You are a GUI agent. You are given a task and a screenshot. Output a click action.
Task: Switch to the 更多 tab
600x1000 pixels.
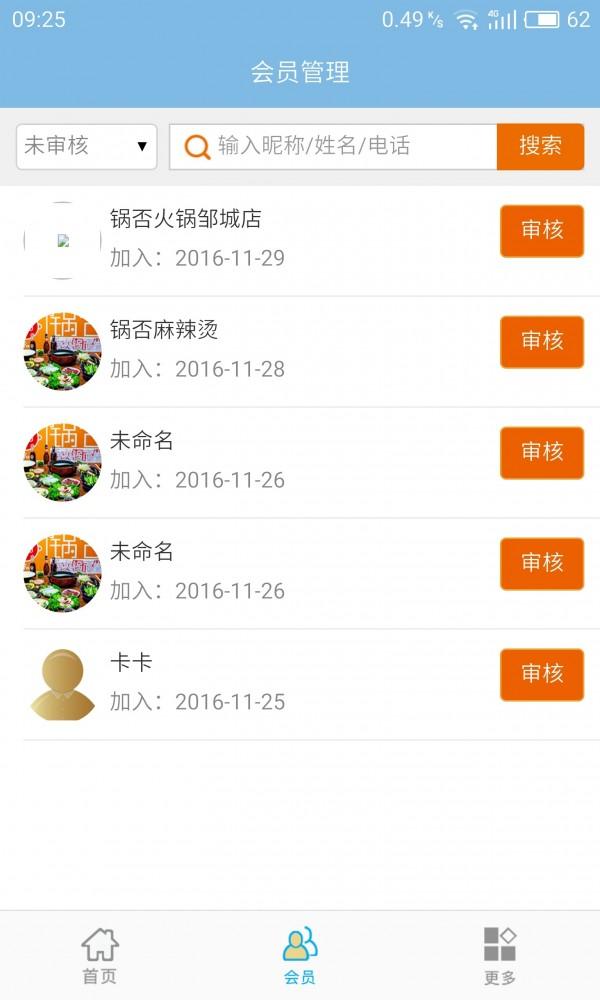(499, 956)
